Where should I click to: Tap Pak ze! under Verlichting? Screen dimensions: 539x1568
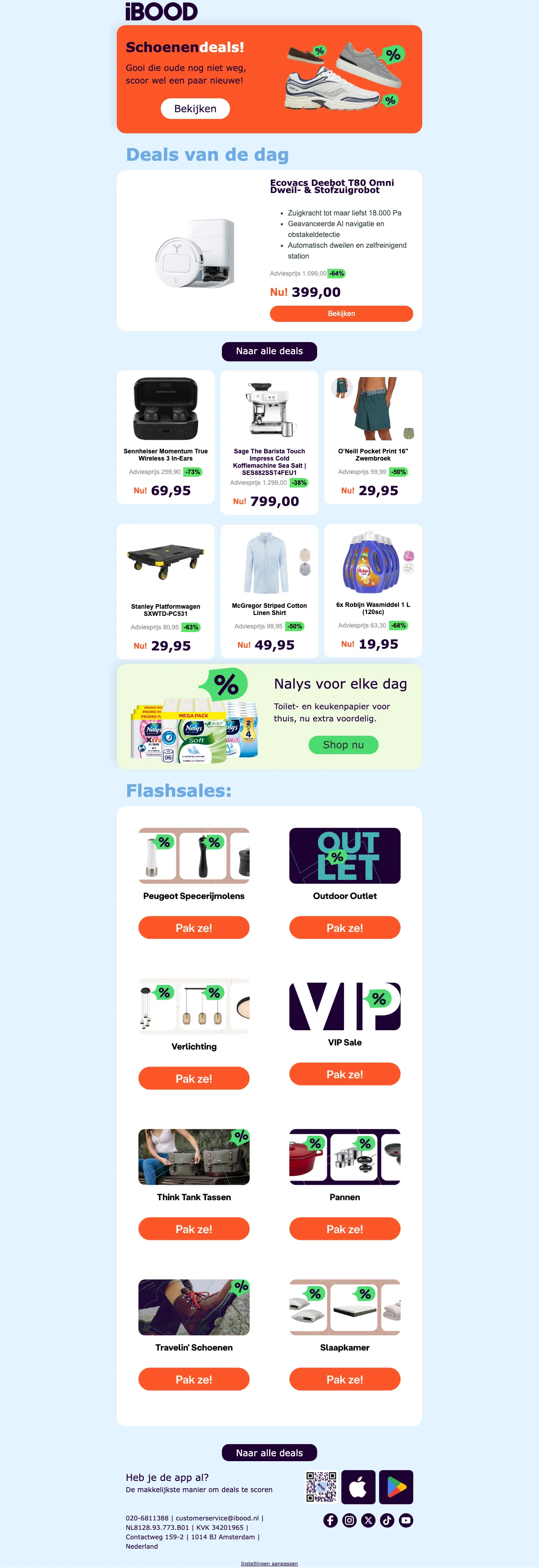(x=194, y=1078)
